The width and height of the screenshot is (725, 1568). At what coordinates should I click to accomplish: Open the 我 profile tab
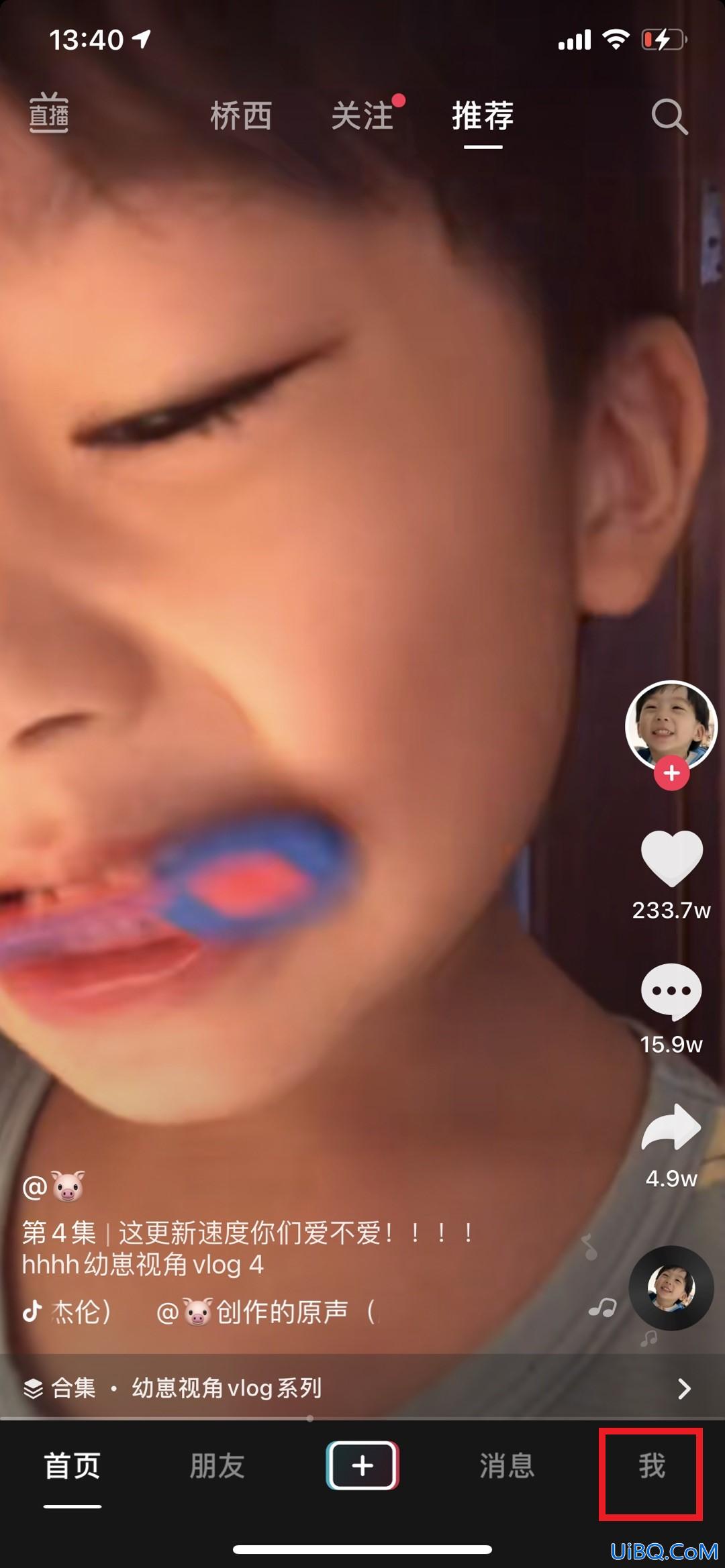point(651,1466)
